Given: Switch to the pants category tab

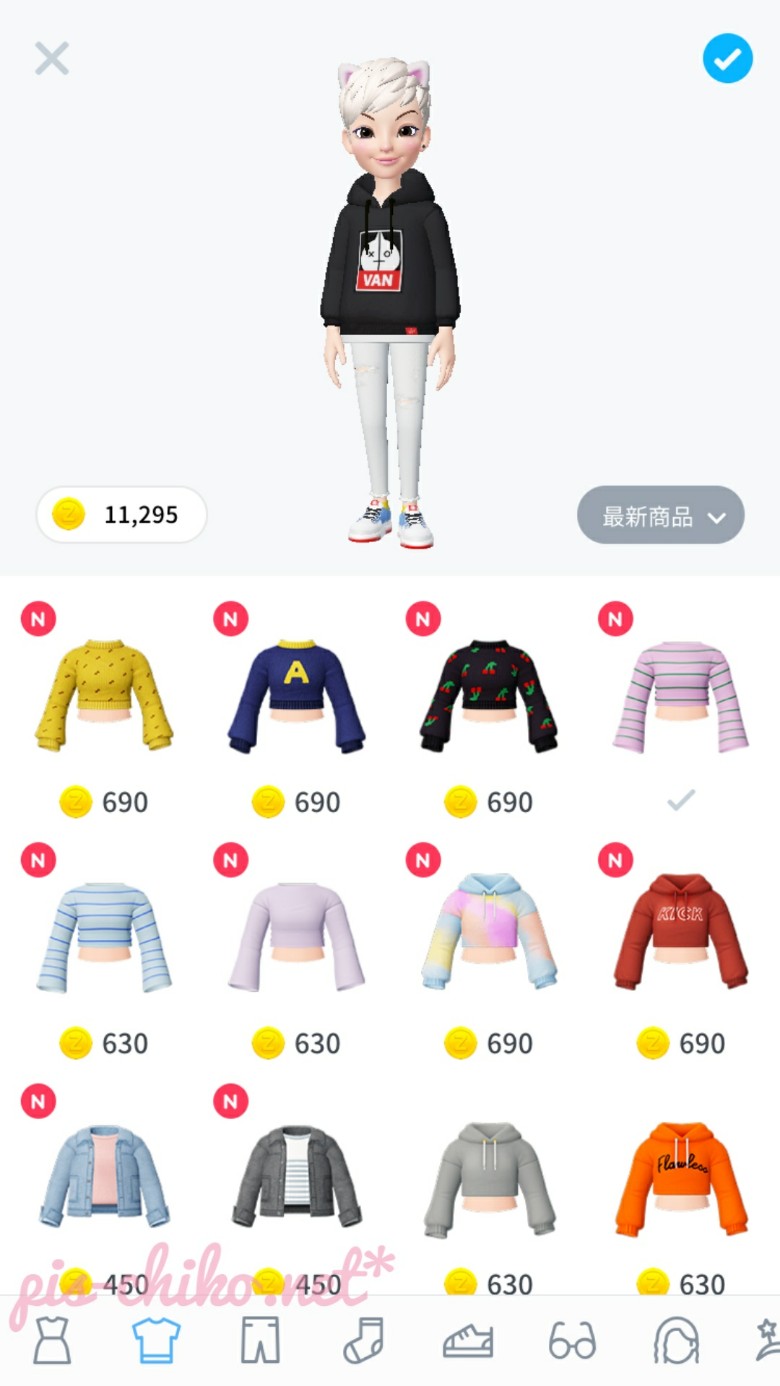Looking at the screenshot, I should tap(260, 1340).
